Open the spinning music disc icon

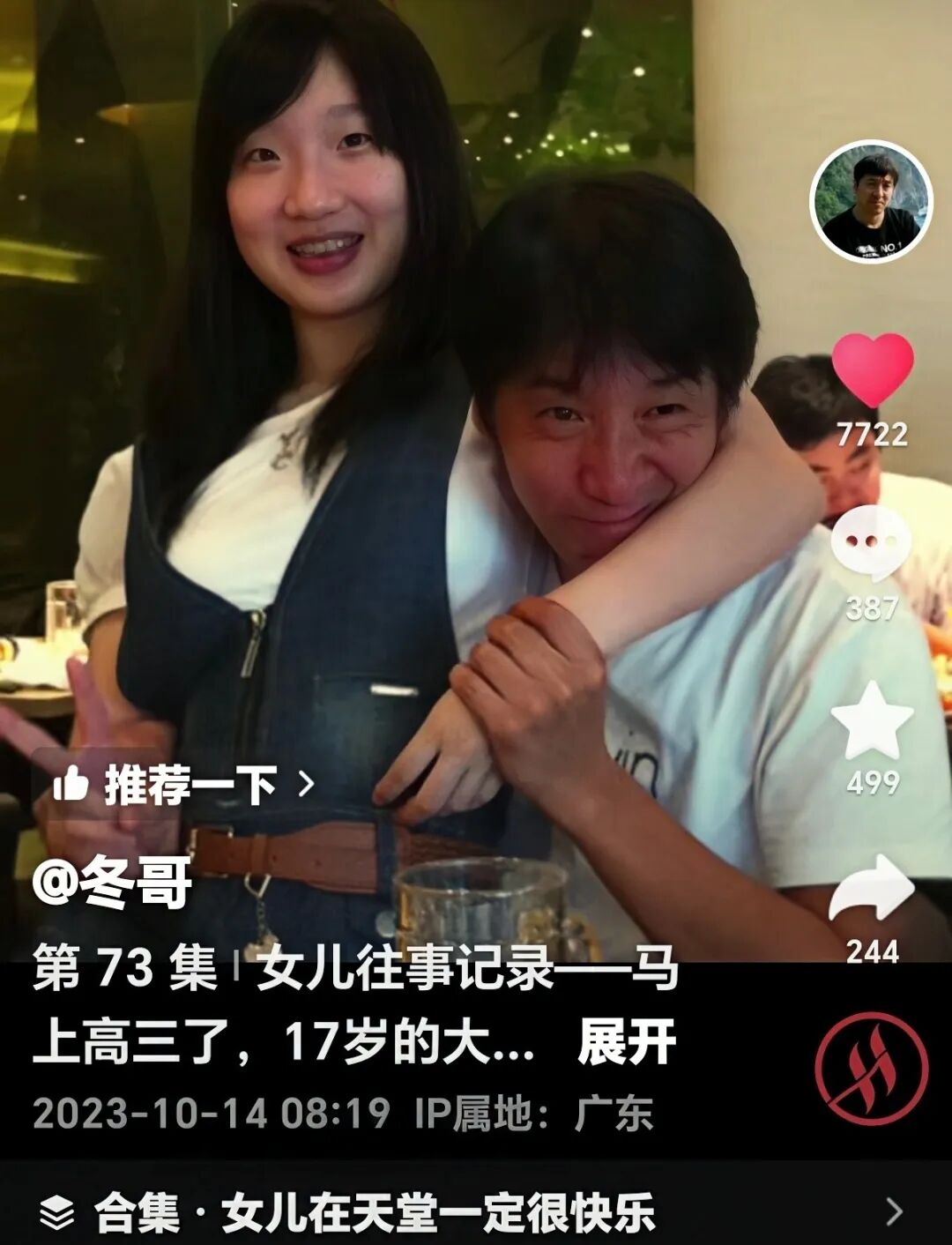click(x=871, y=1069)
